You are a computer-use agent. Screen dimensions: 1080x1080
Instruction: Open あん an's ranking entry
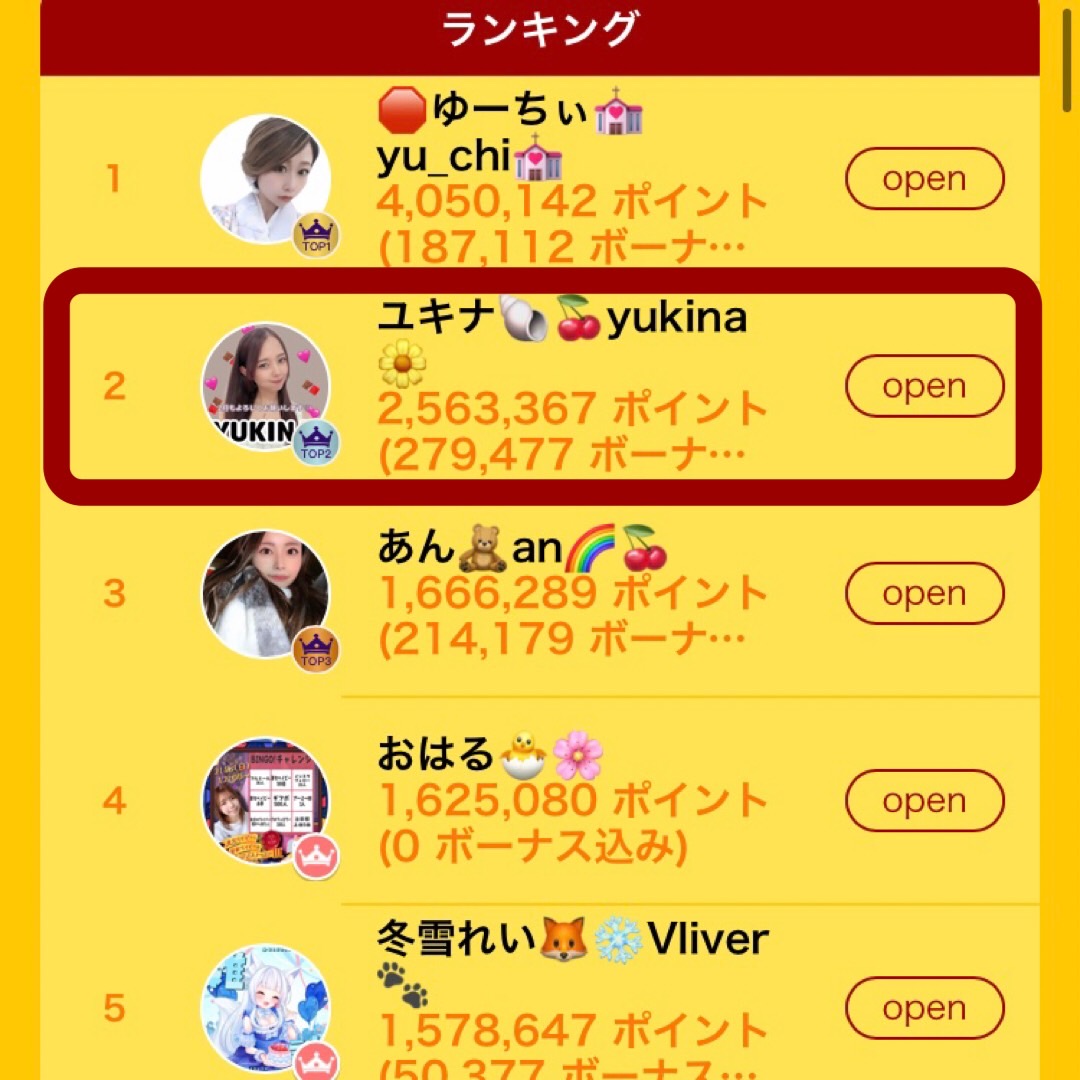(924, 593)
